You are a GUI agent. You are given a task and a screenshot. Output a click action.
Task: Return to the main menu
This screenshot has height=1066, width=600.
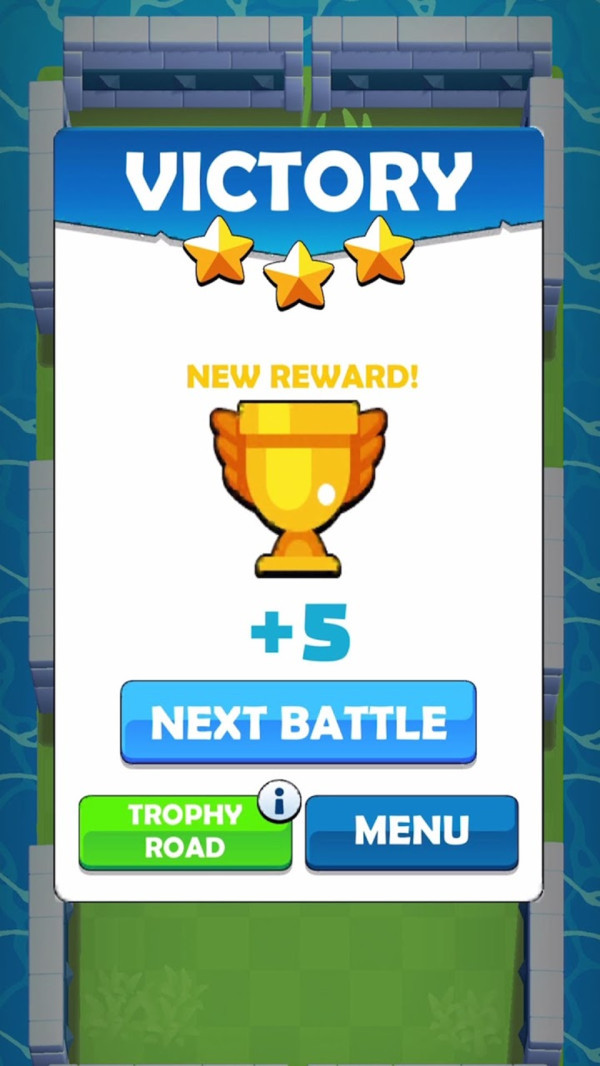[411, 831]
